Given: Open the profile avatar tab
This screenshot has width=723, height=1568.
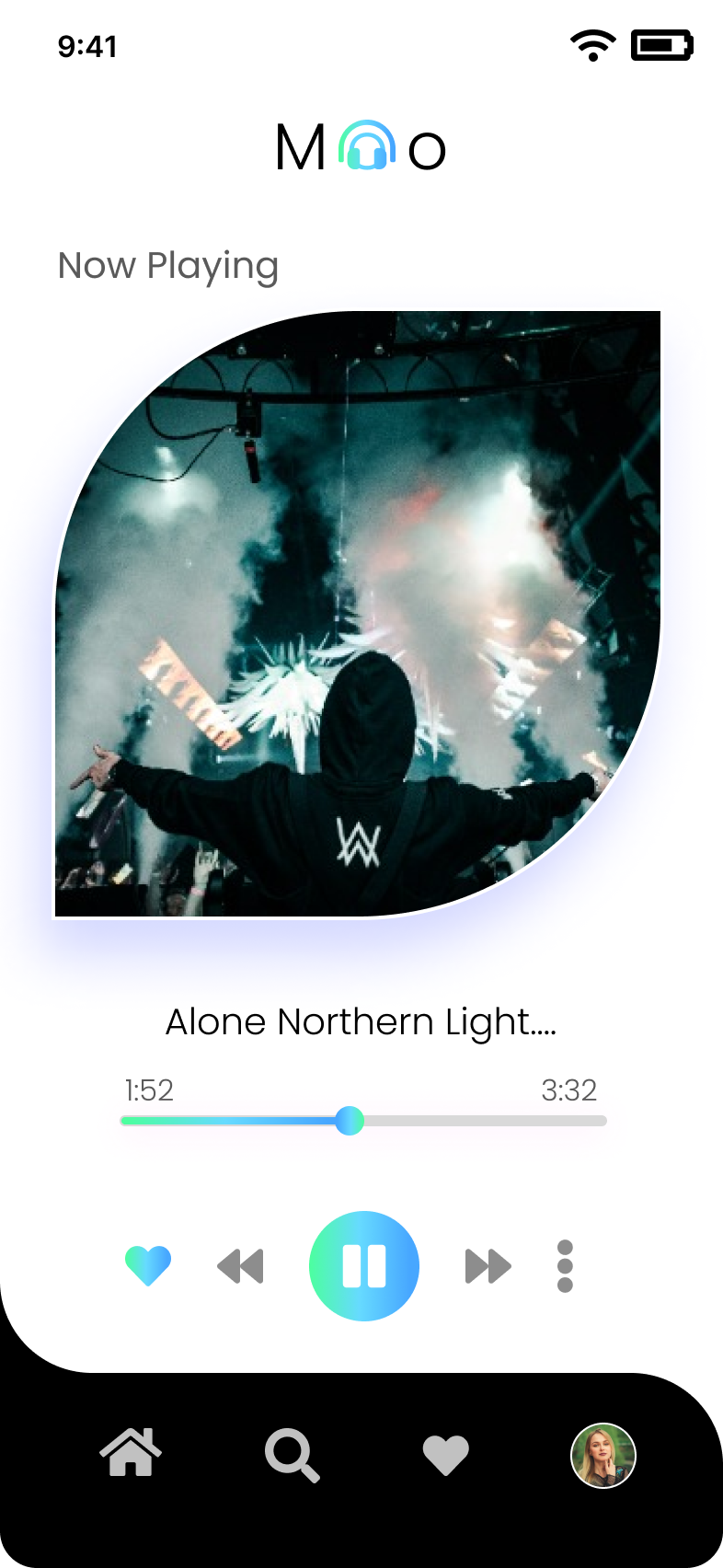Looking at the screenshot, I should point(603,1456).
